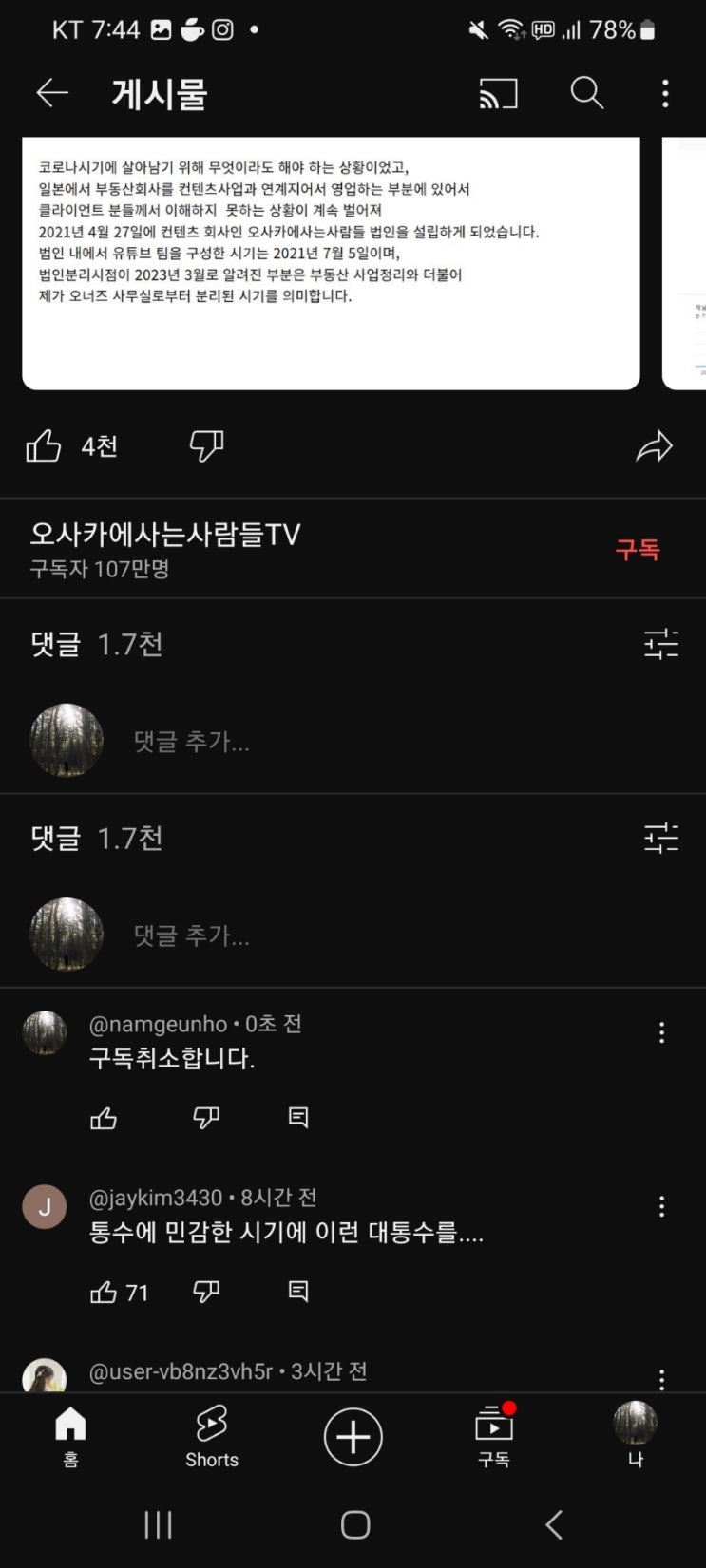The height and width of the screenshot is (1568, 706).
Task: Tap the create plus button in the bottom bar
Action: [353, 1437]
